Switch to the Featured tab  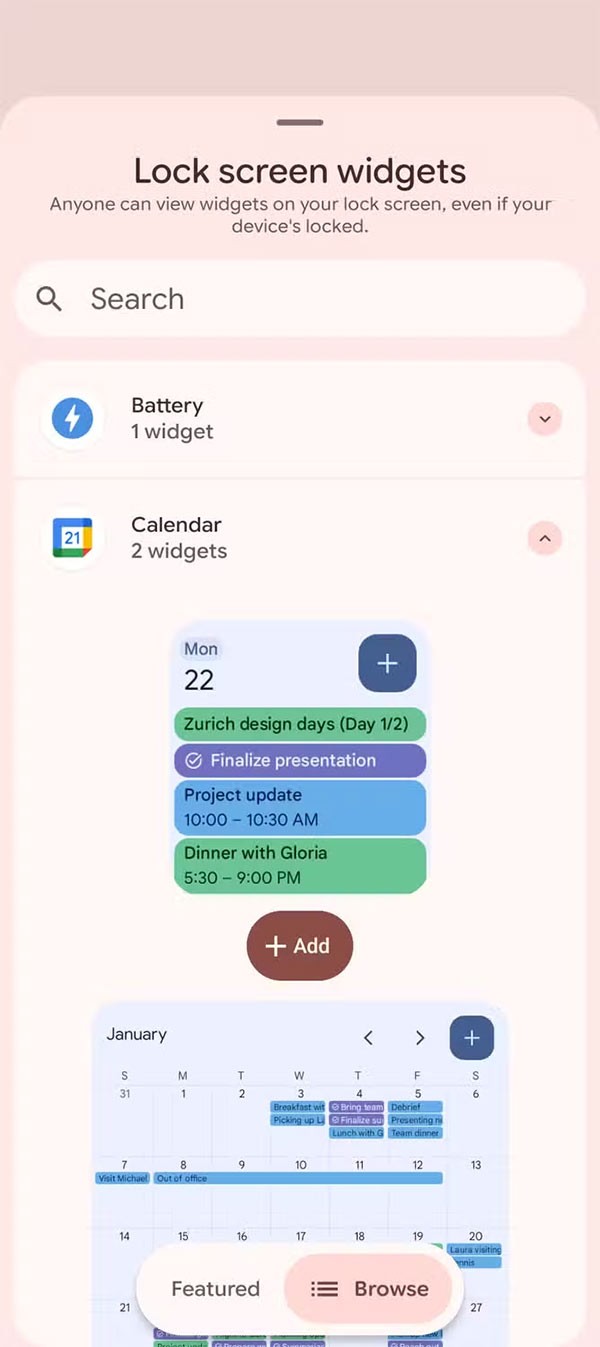[215, 1288]
